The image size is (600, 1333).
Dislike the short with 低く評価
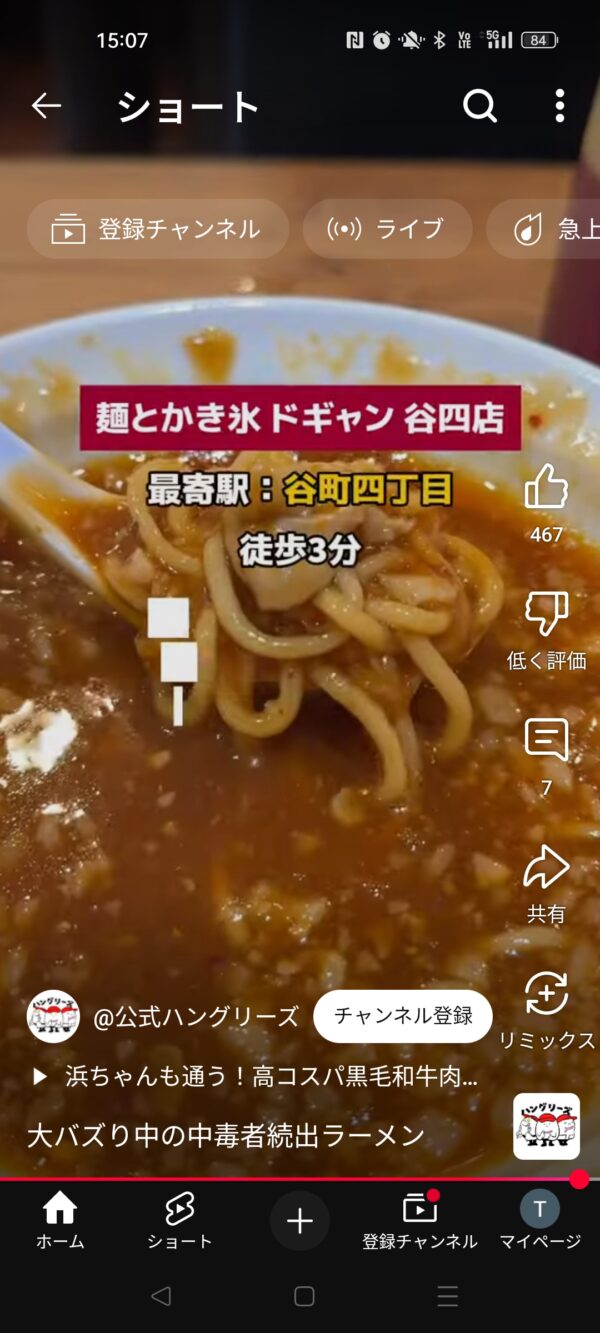(x=546, y=616)
